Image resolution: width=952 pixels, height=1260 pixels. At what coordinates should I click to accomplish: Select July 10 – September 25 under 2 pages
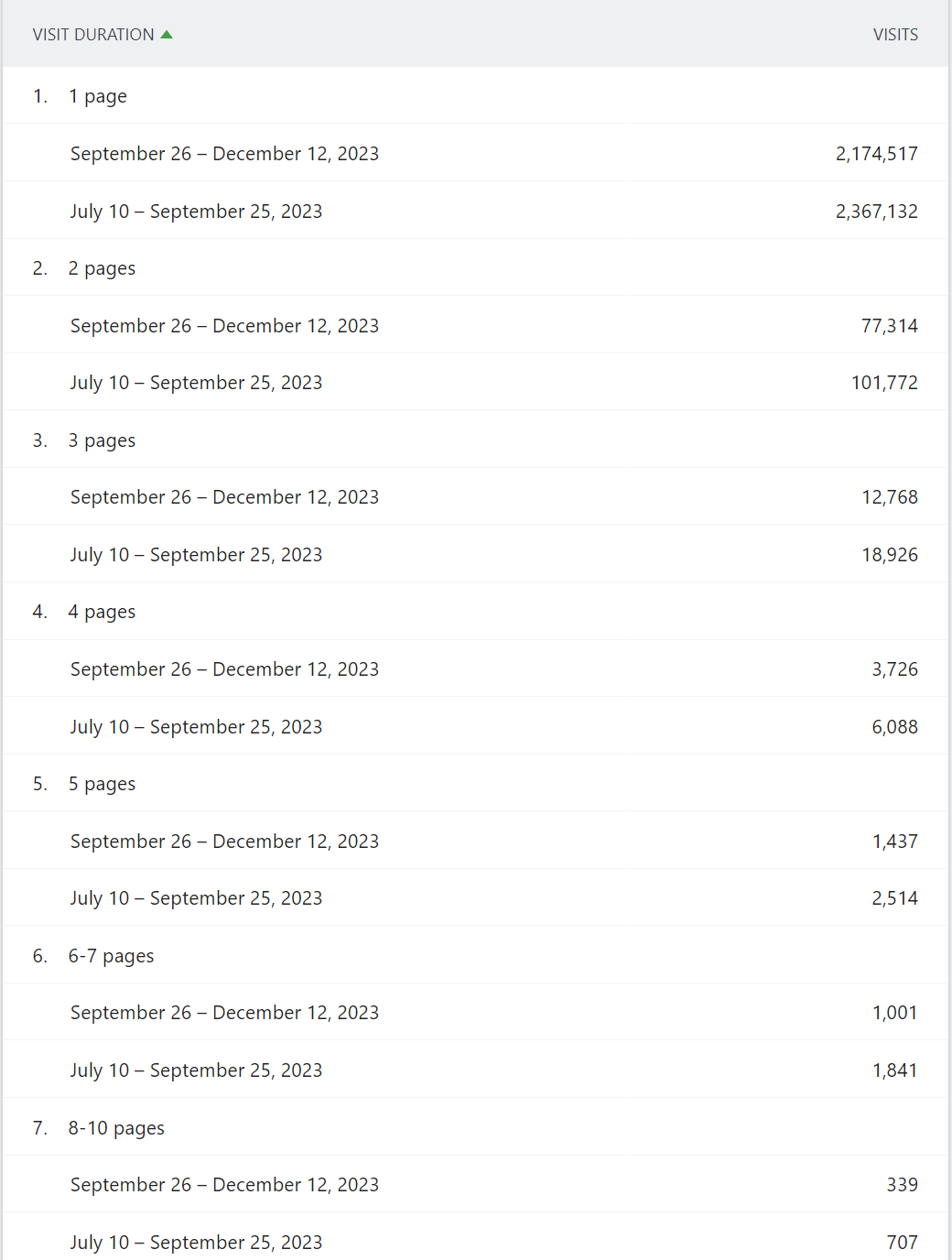(x=195, y=382)
